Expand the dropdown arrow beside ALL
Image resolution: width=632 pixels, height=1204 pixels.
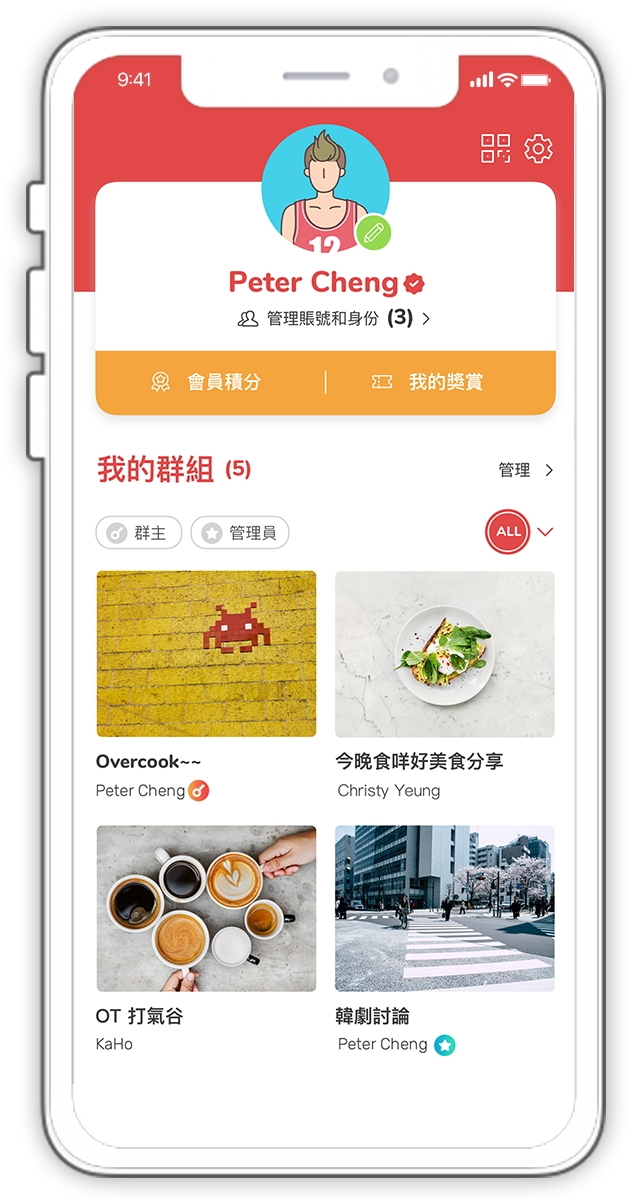(x=545, y=532)
